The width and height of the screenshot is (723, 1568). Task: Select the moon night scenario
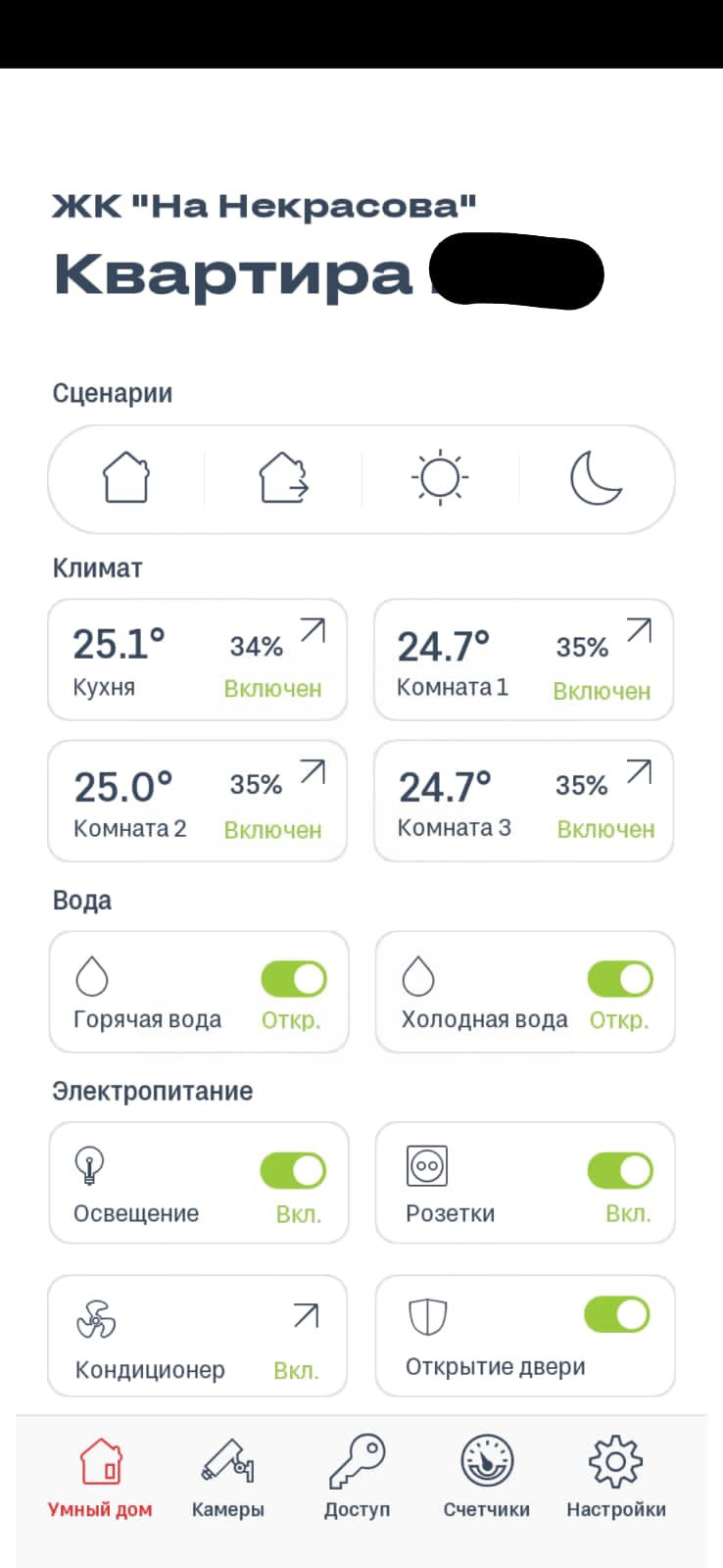point(596,478)
